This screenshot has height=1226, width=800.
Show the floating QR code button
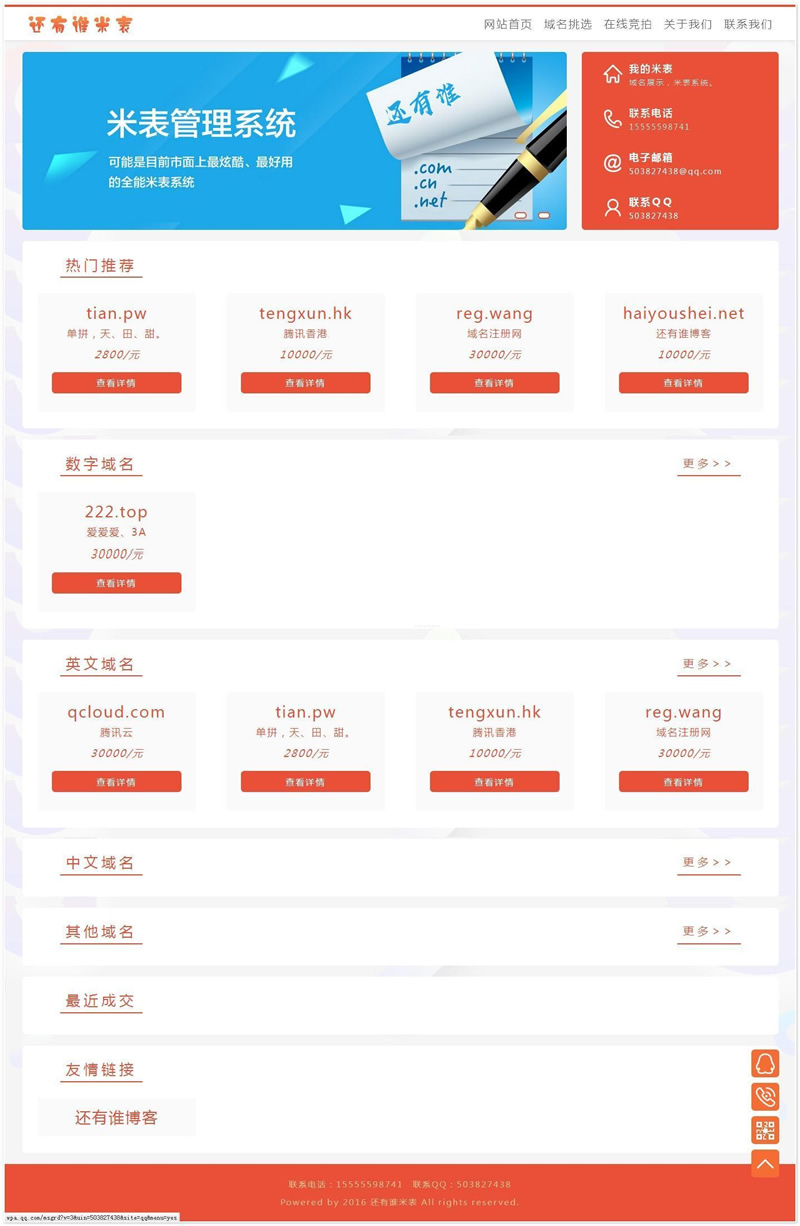[x=765, y=1130]
